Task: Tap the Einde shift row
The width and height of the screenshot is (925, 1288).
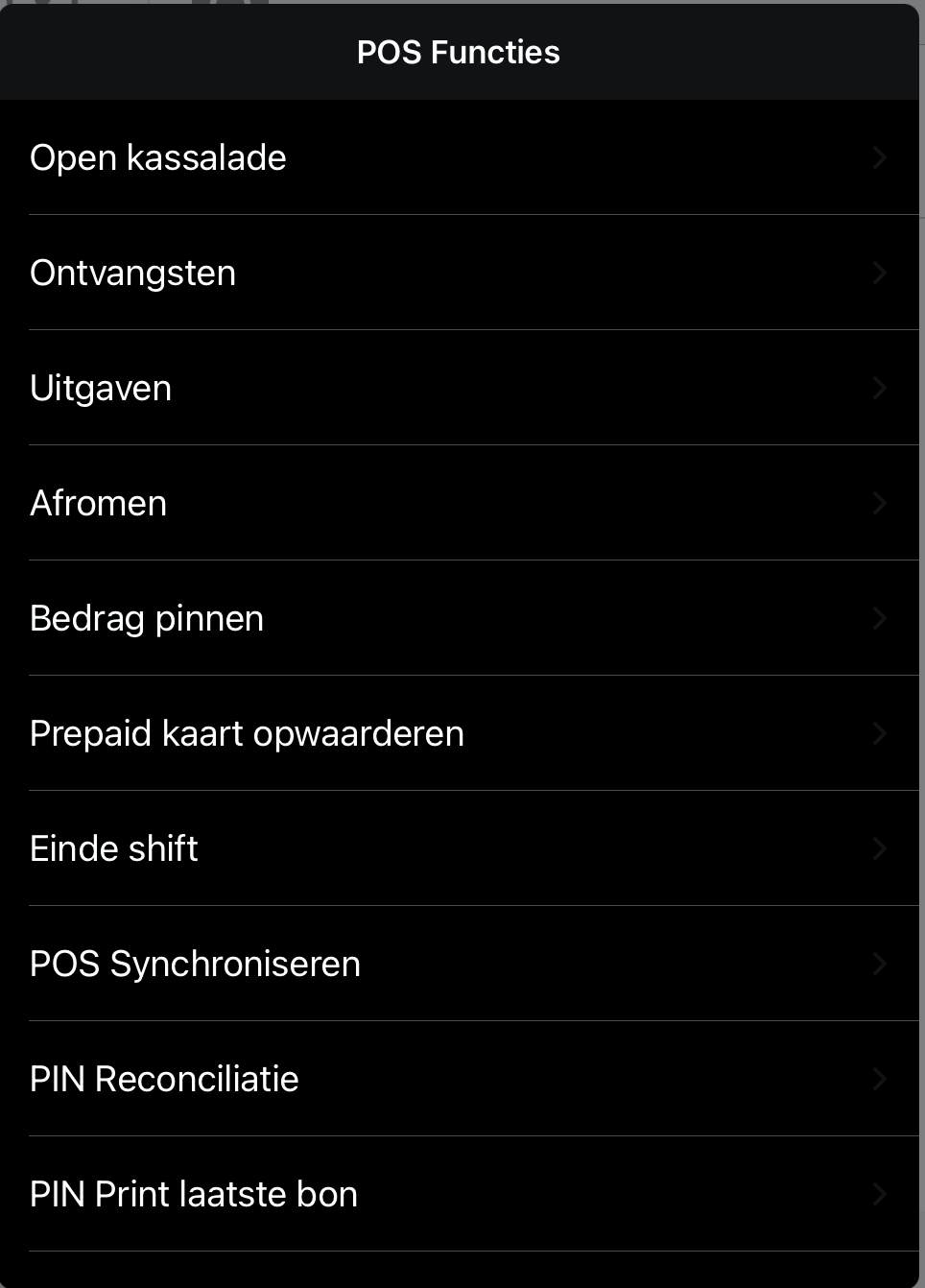Action: [114, 848]
